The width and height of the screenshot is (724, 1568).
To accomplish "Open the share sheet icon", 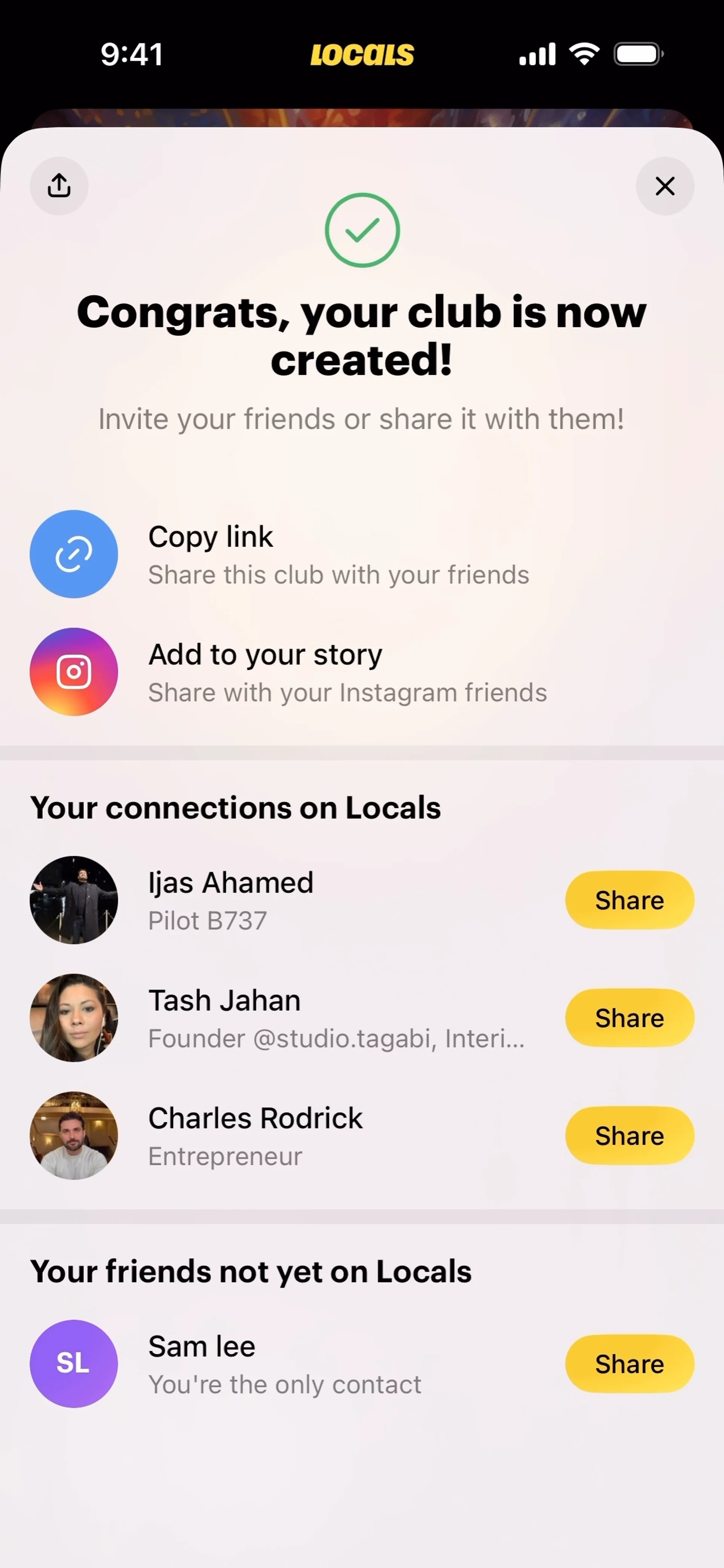I will tap(59, 185).
